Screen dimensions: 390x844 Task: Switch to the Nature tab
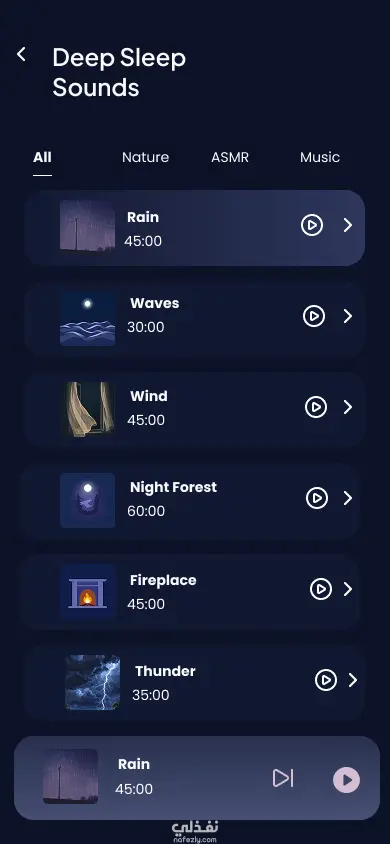(145, 157)
